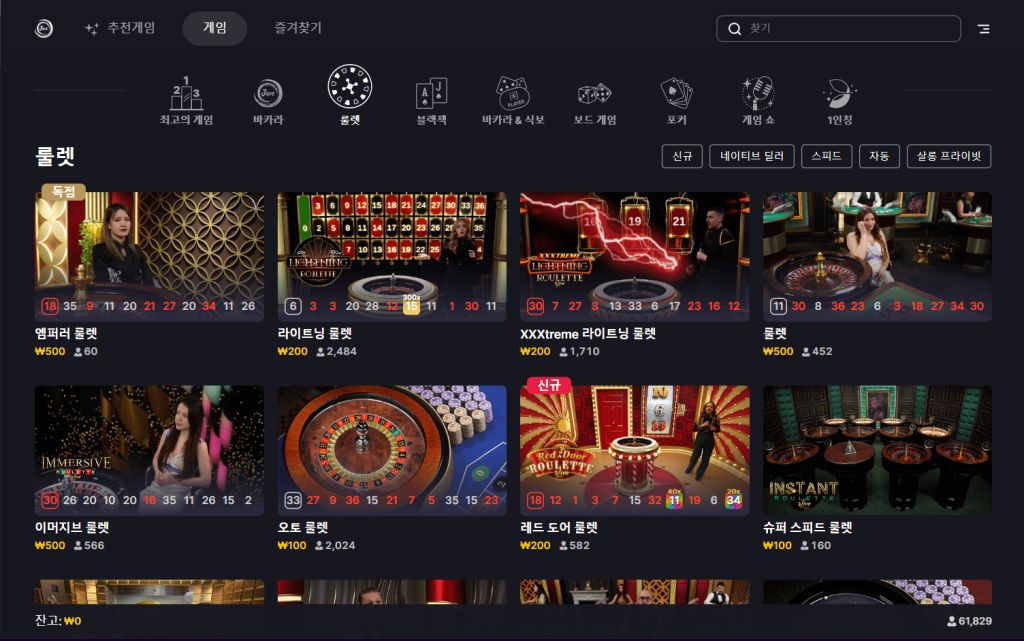Open the hamburger menu icon

click(x=984, y=29)
